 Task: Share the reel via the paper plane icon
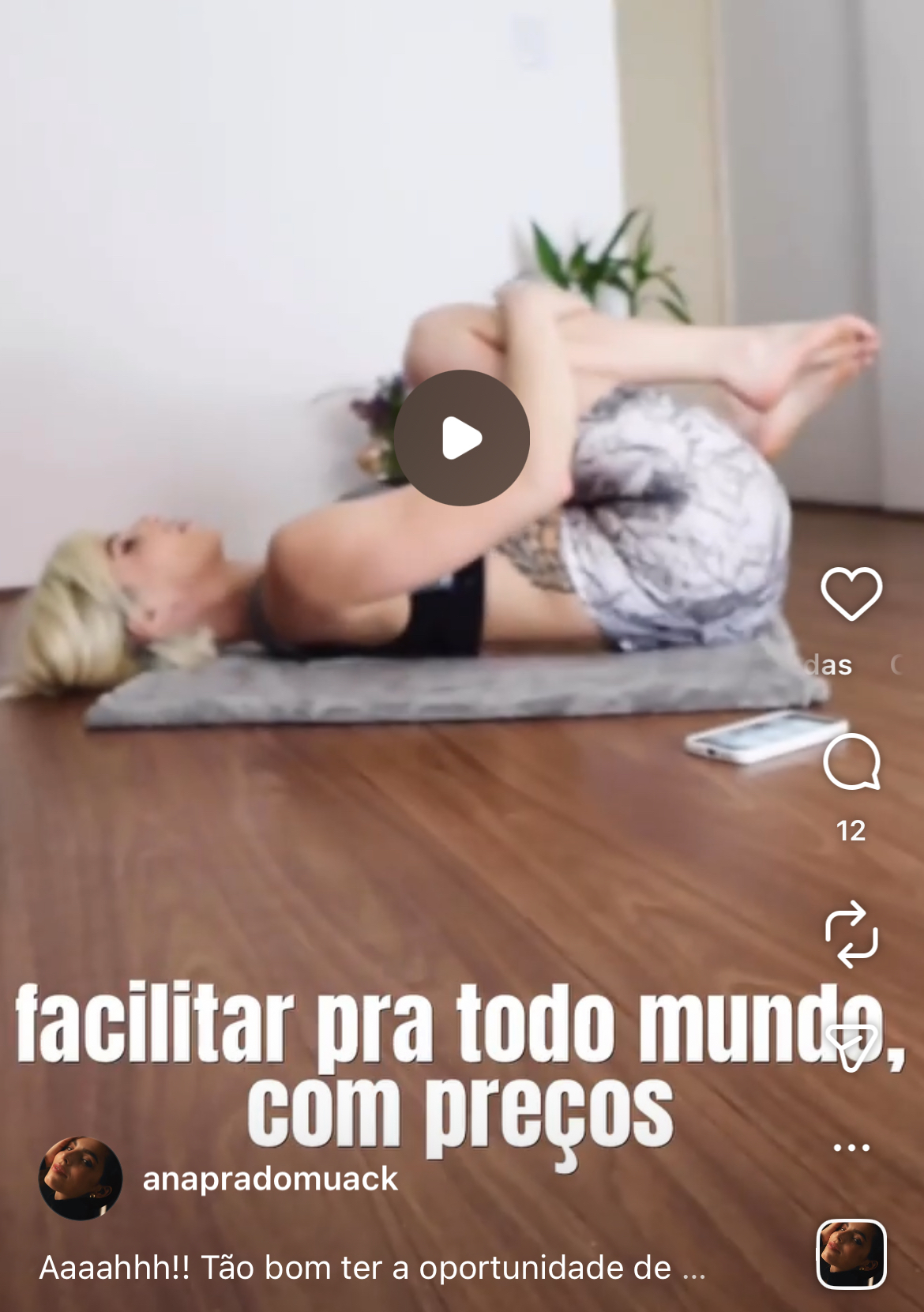coord(851,1047)
